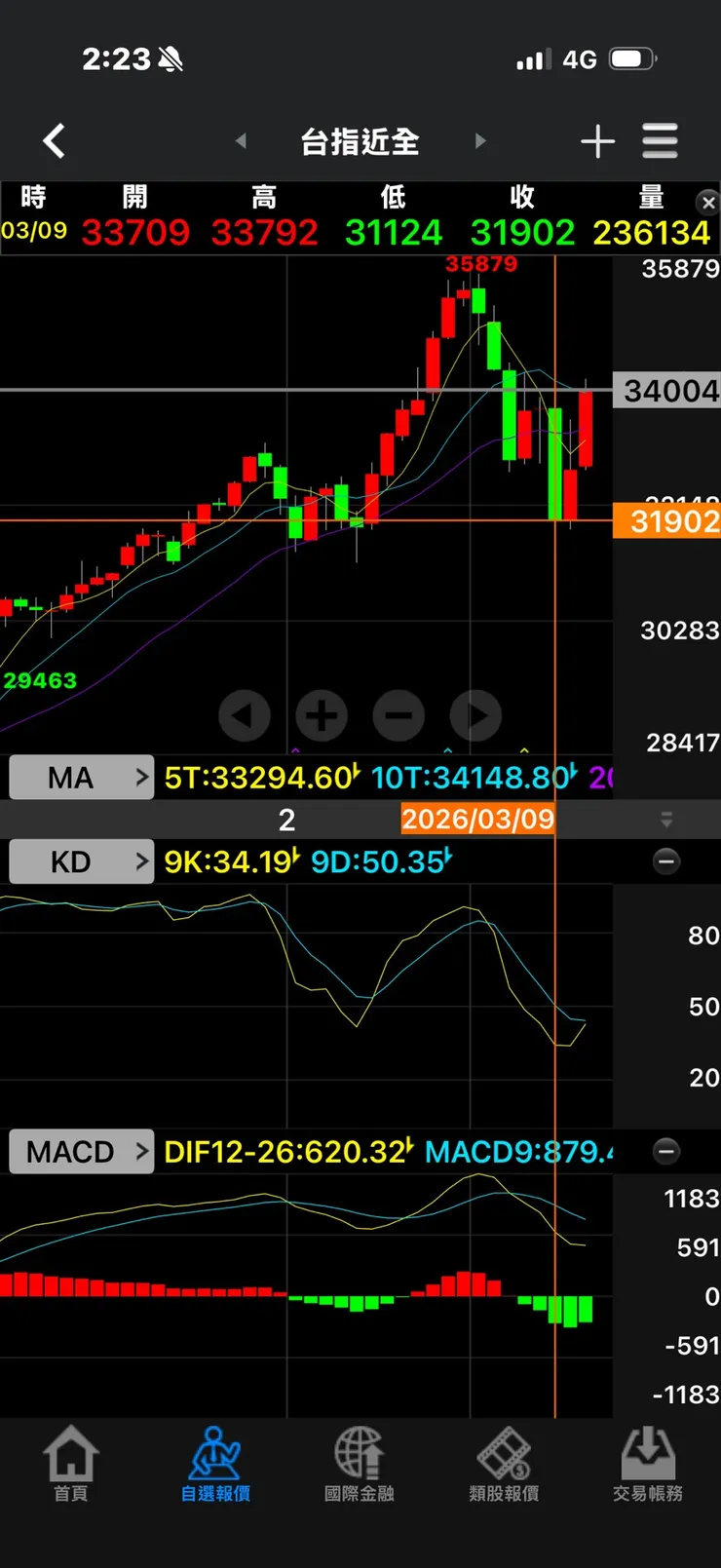Open the MACD indicator selector
The image size is (721, 1568).
81,1152
